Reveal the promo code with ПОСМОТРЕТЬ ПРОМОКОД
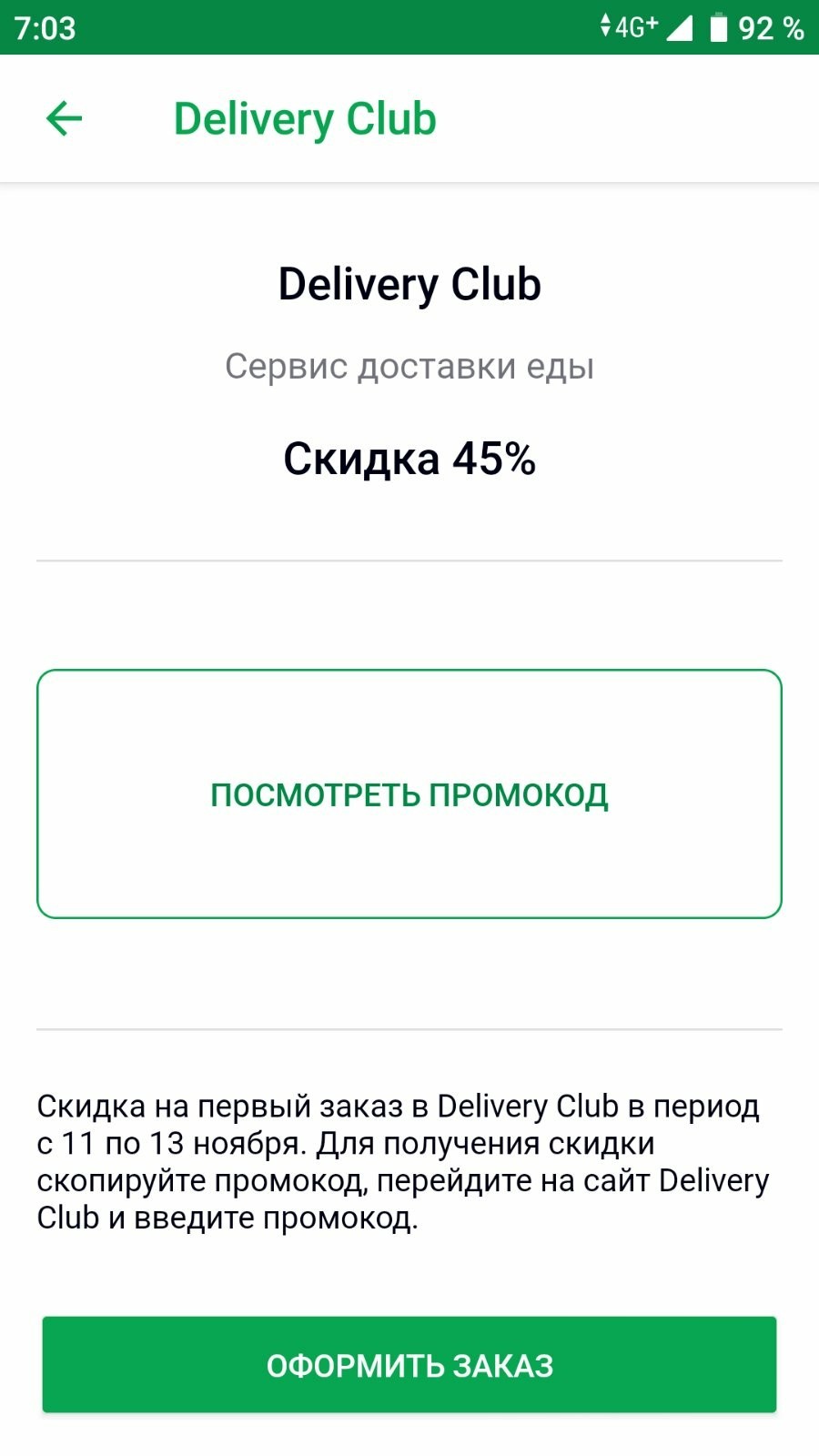Viewport: 819px width, 1456px height. point(409,794)
